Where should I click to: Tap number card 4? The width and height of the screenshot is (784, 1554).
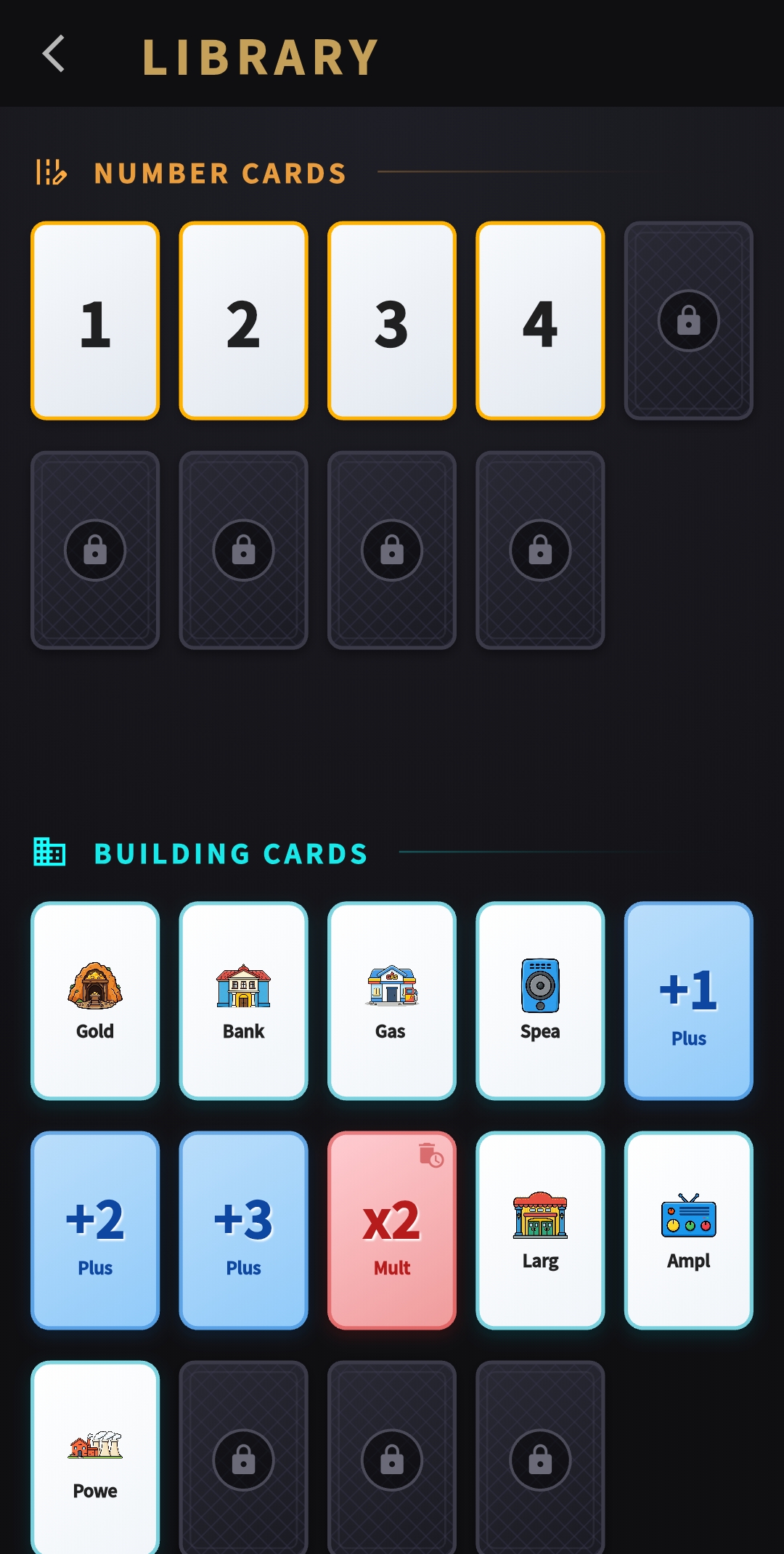[540, 321]
